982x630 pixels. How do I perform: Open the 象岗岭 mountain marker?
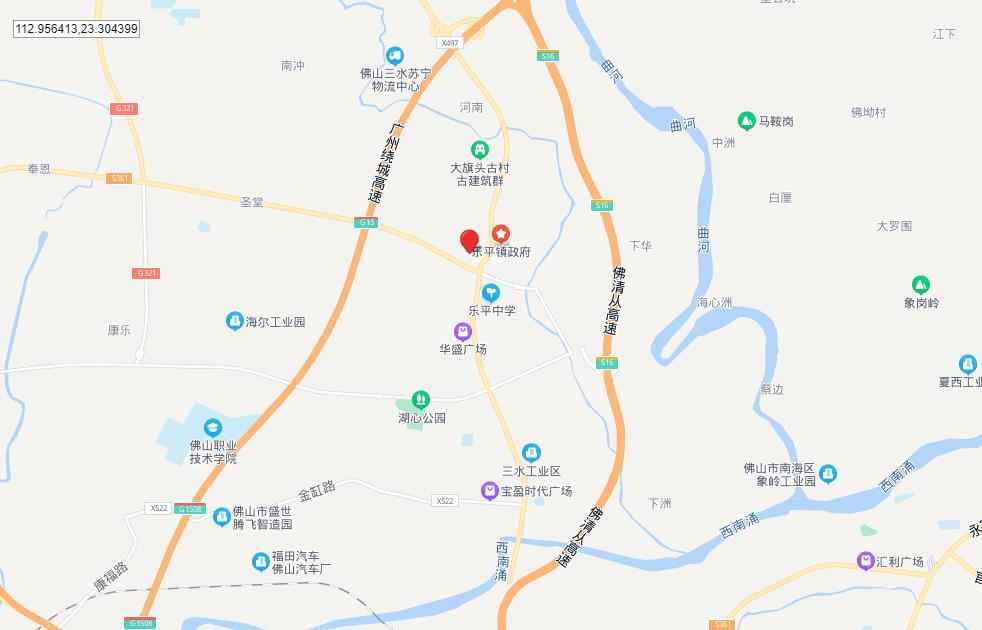coord(921,285)
